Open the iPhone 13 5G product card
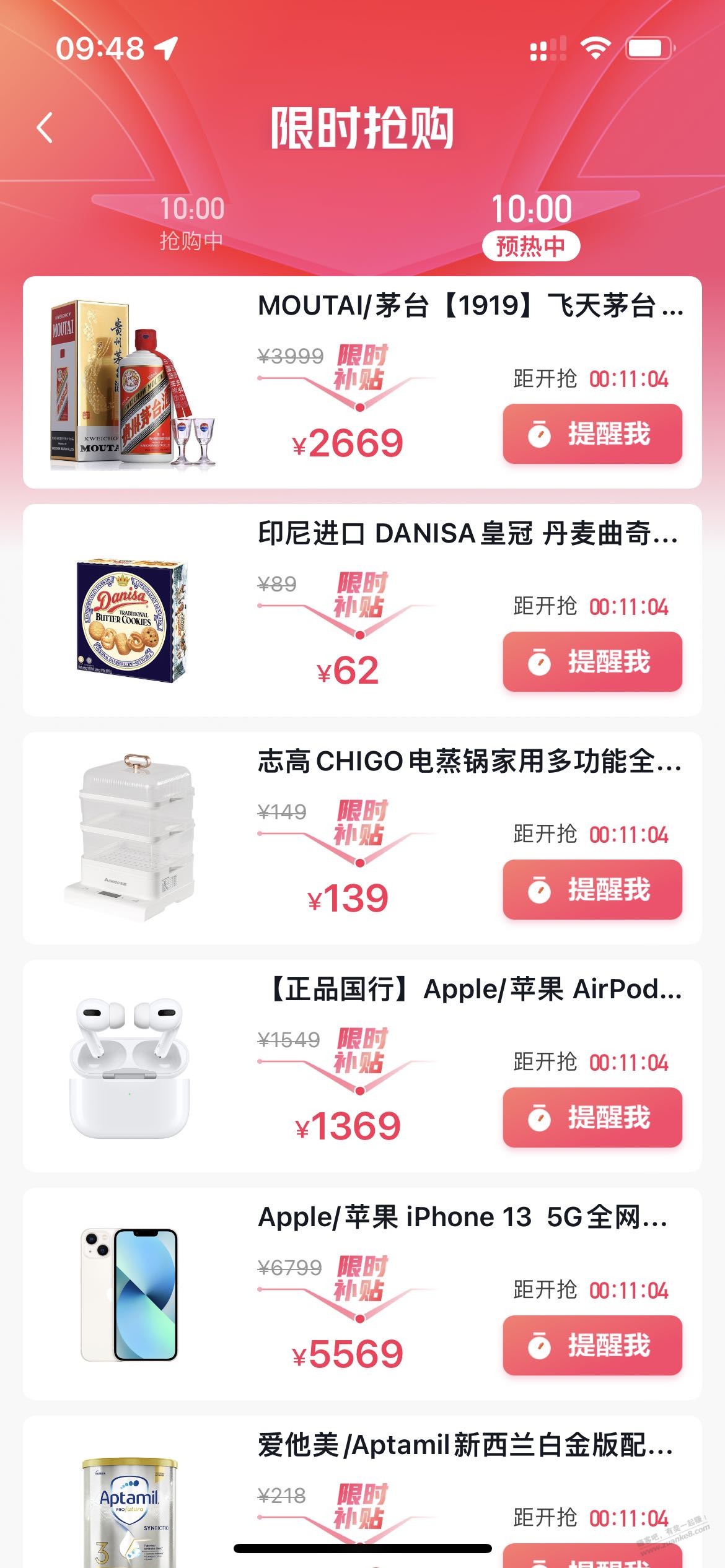Screen dimensions: 725x1568 coord(463,1217)
